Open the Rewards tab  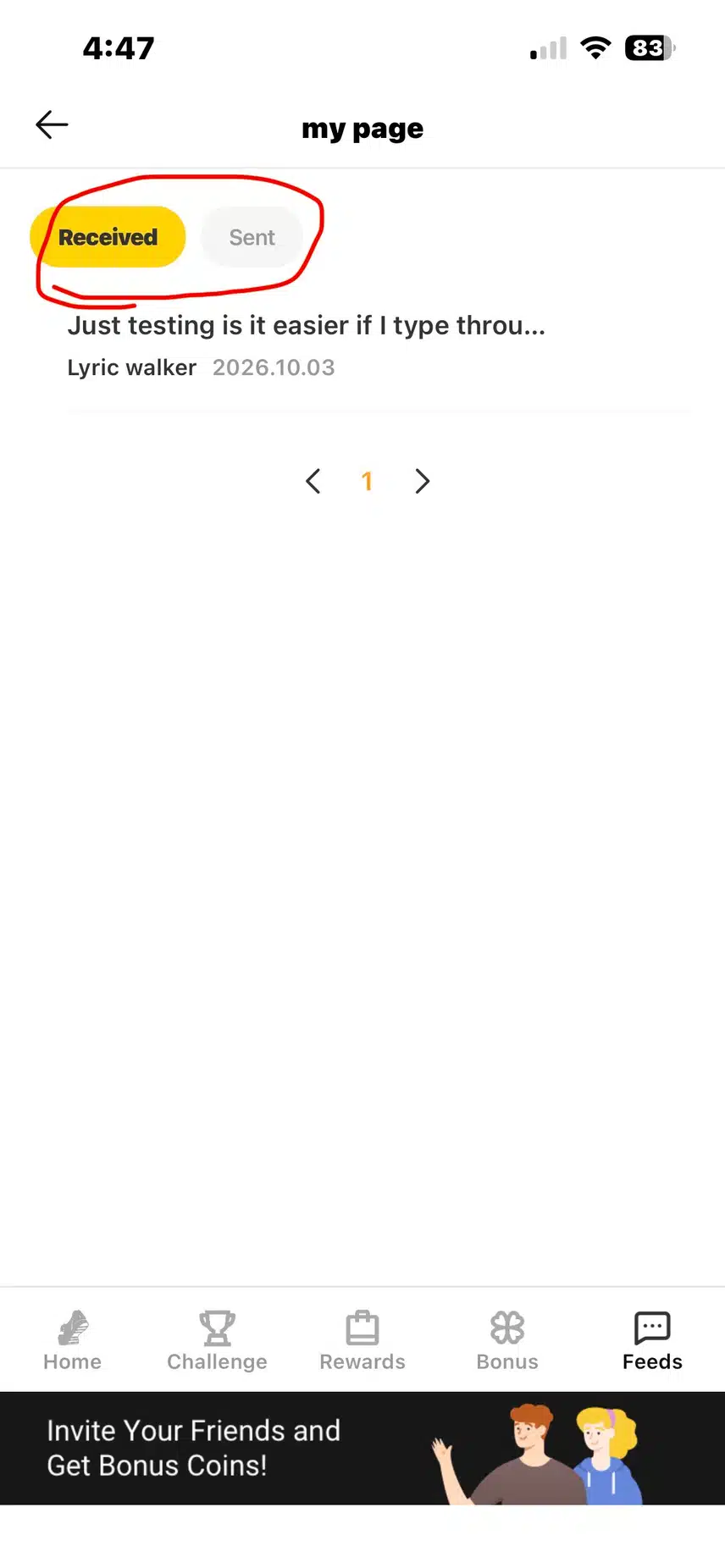[x=362, y=1340]
